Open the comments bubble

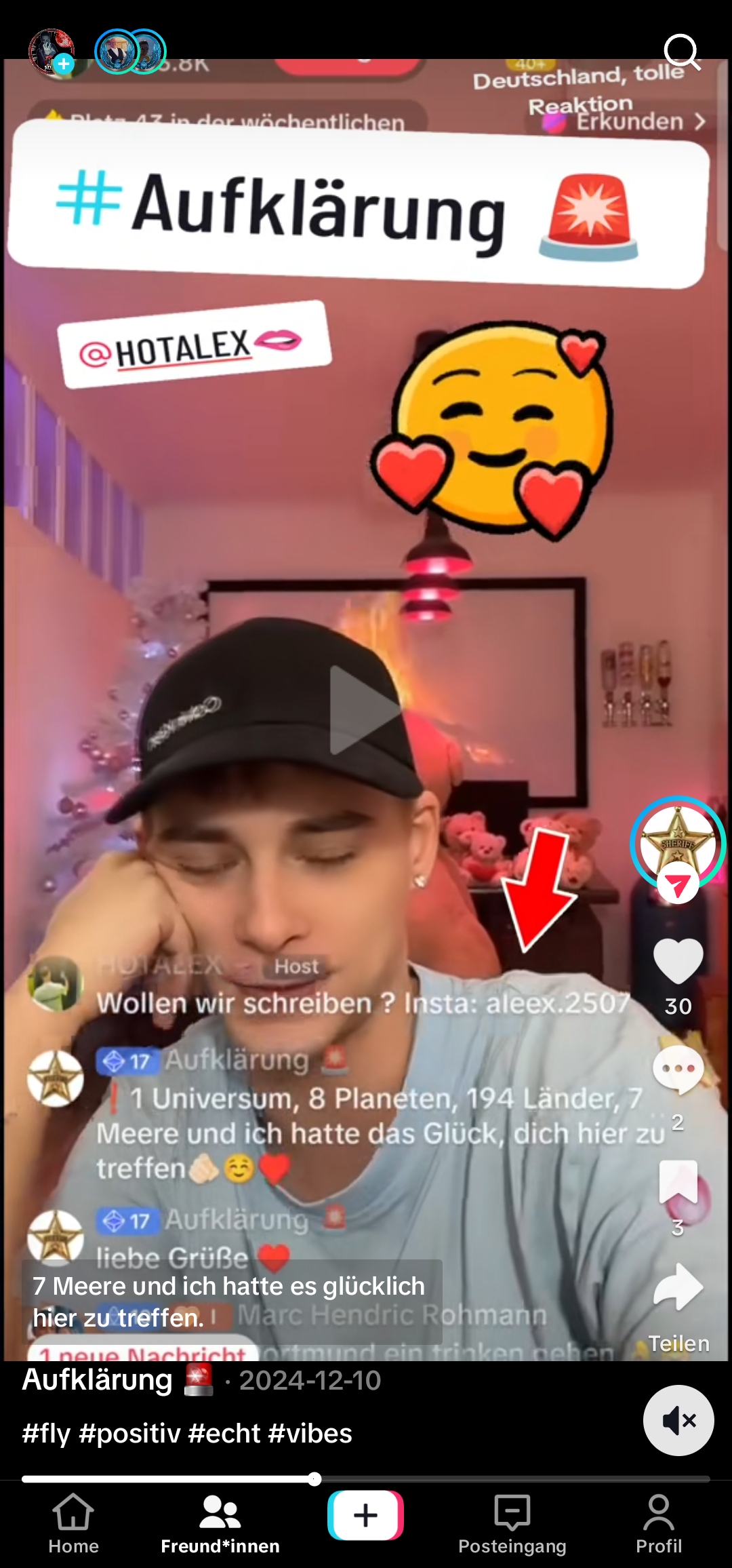[x=678, y=1070]
